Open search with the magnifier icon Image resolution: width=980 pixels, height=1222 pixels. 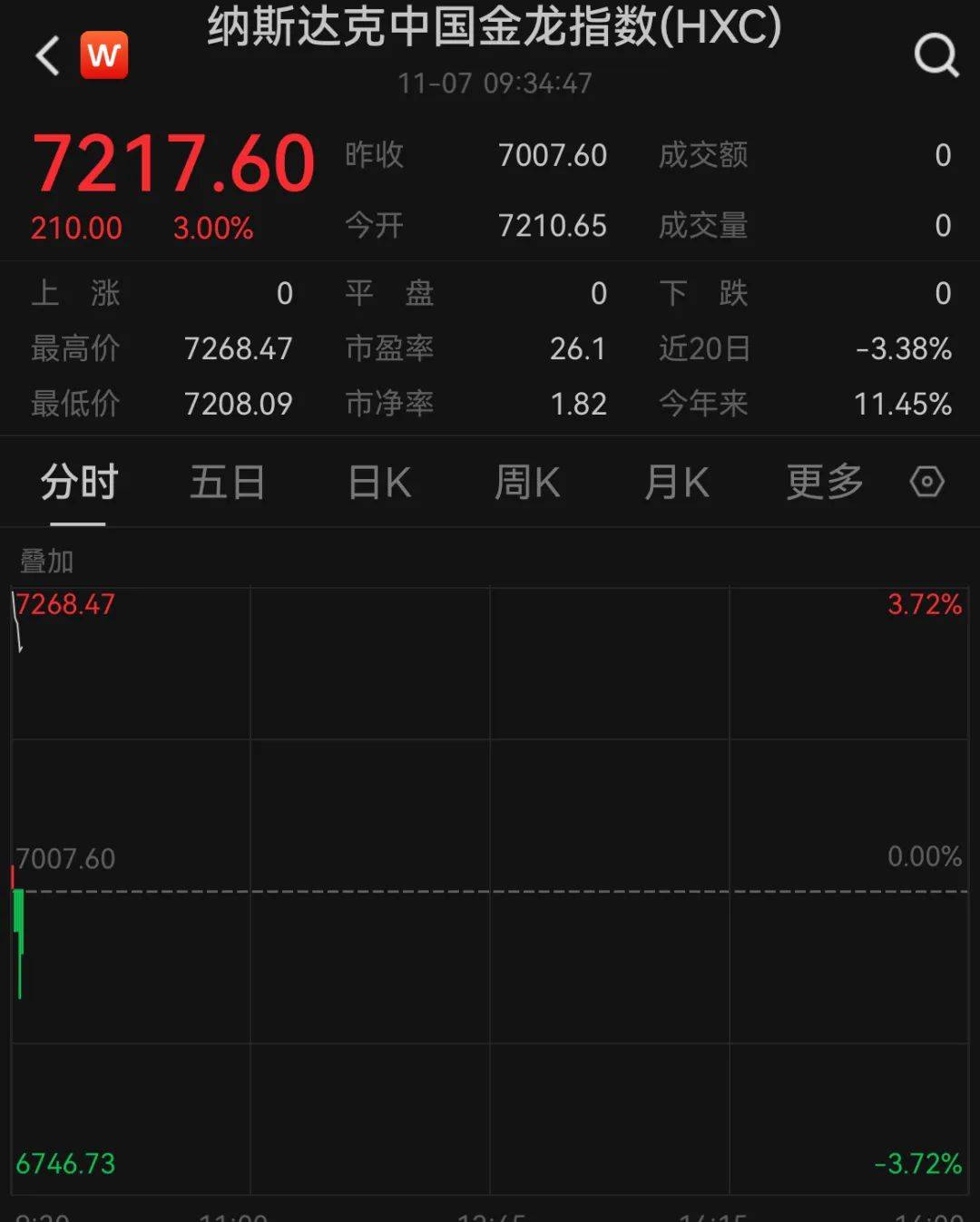935,54
